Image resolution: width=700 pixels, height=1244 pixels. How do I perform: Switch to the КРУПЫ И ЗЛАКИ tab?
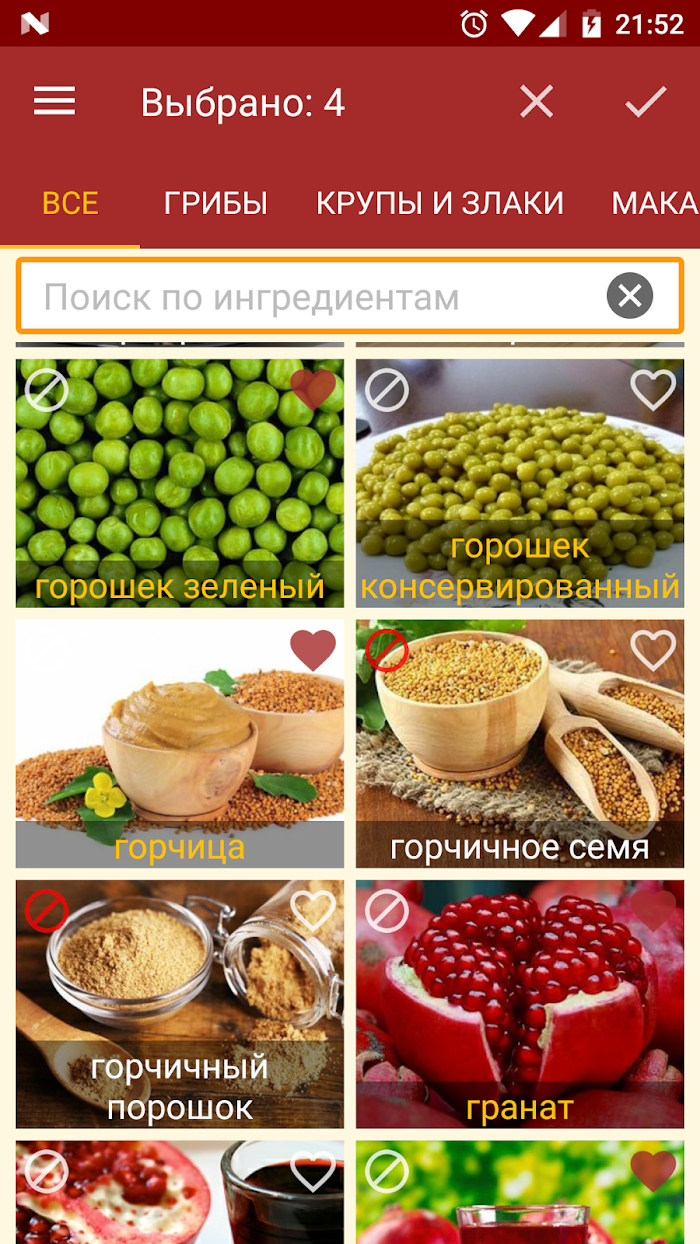[440, 203]
